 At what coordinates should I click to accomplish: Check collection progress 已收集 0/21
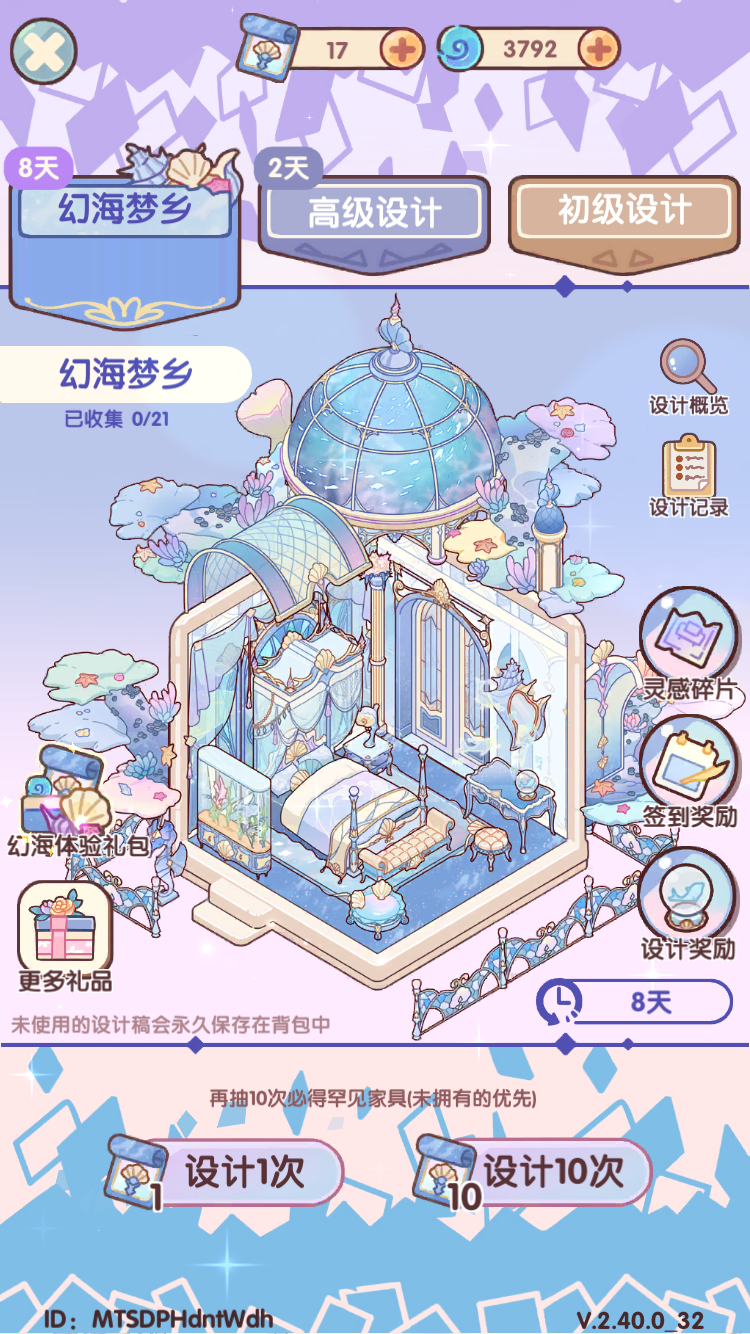[x=120, y=417]
